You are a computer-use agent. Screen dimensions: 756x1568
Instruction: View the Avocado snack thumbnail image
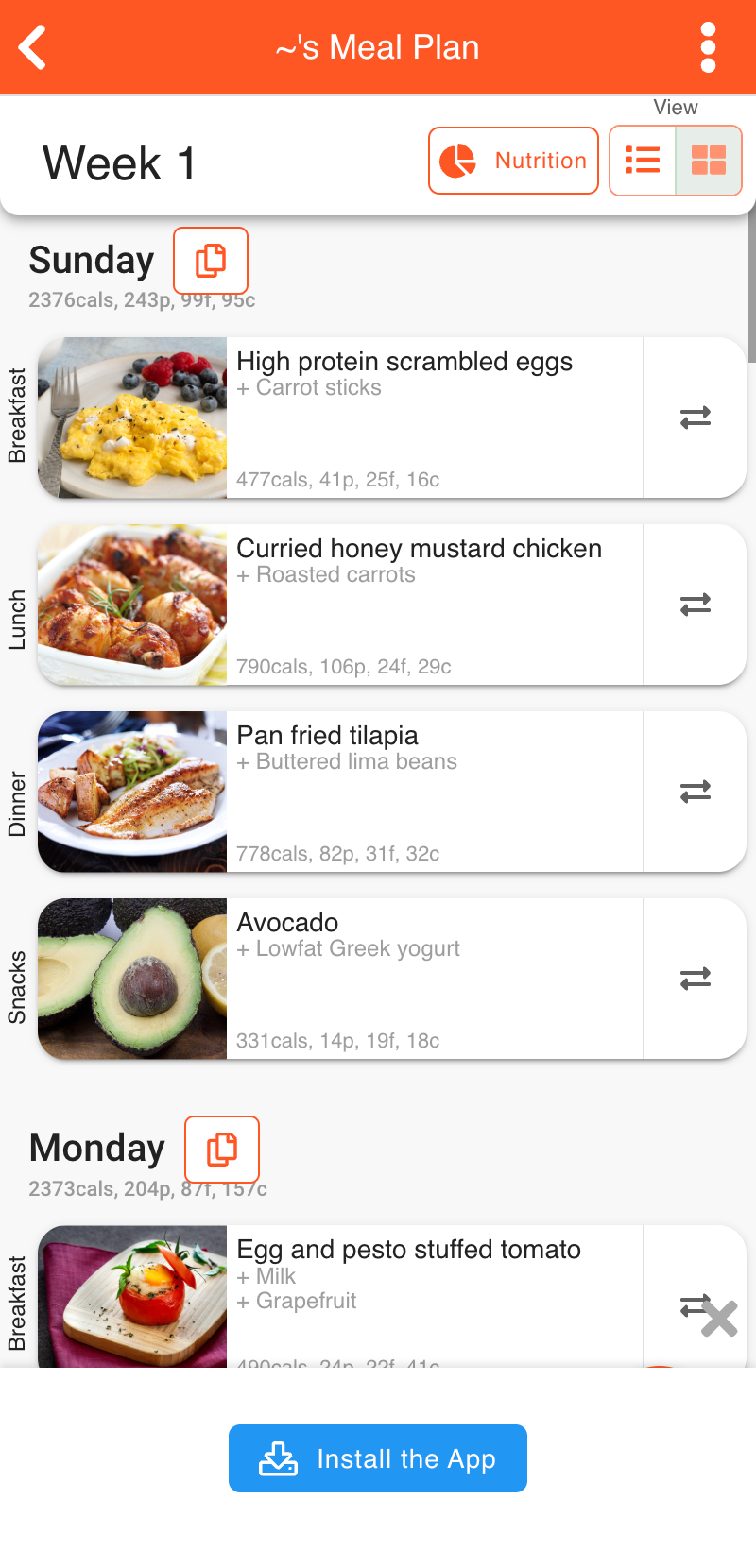pos(132,978)
